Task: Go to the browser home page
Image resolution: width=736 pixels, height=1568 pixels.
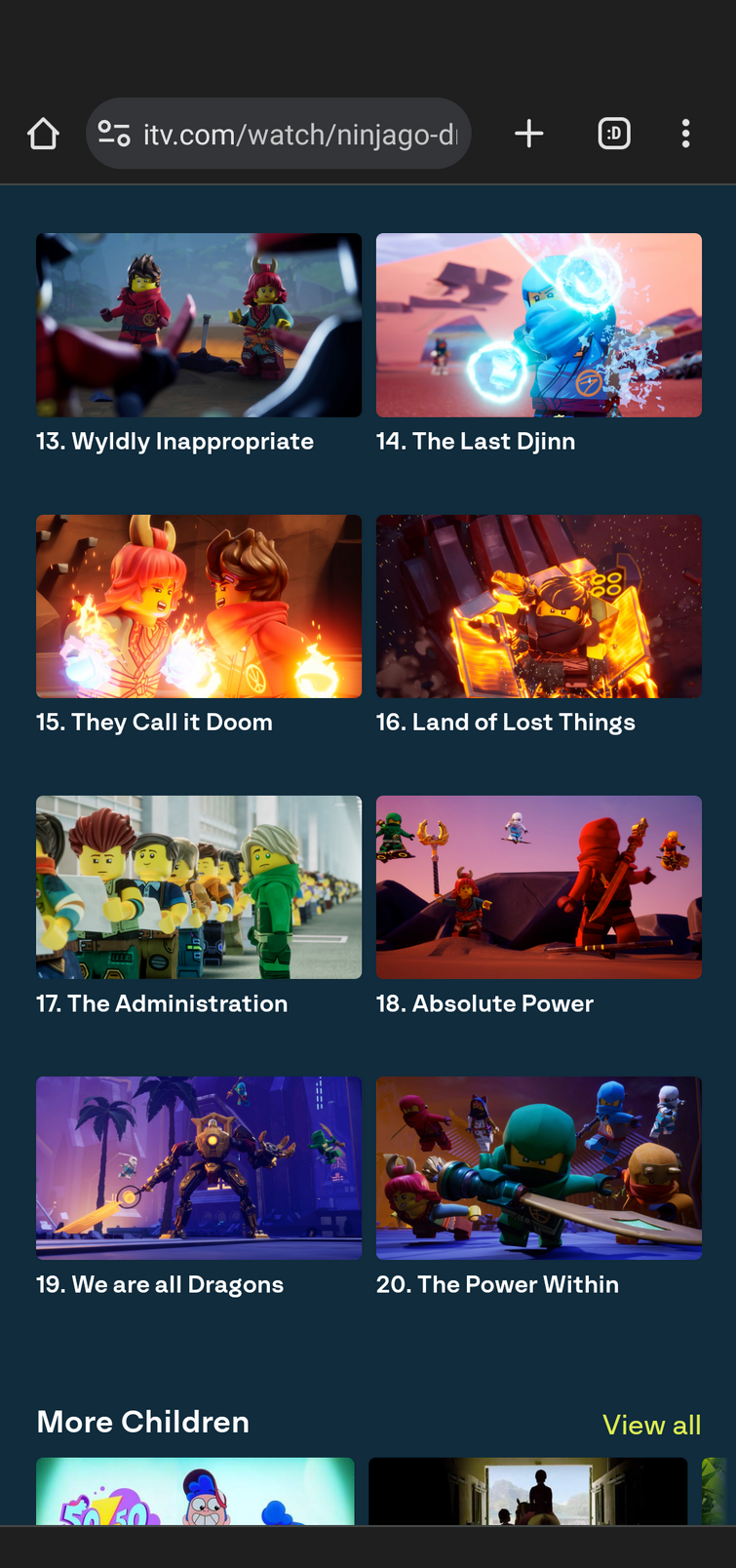Action: 43,134
